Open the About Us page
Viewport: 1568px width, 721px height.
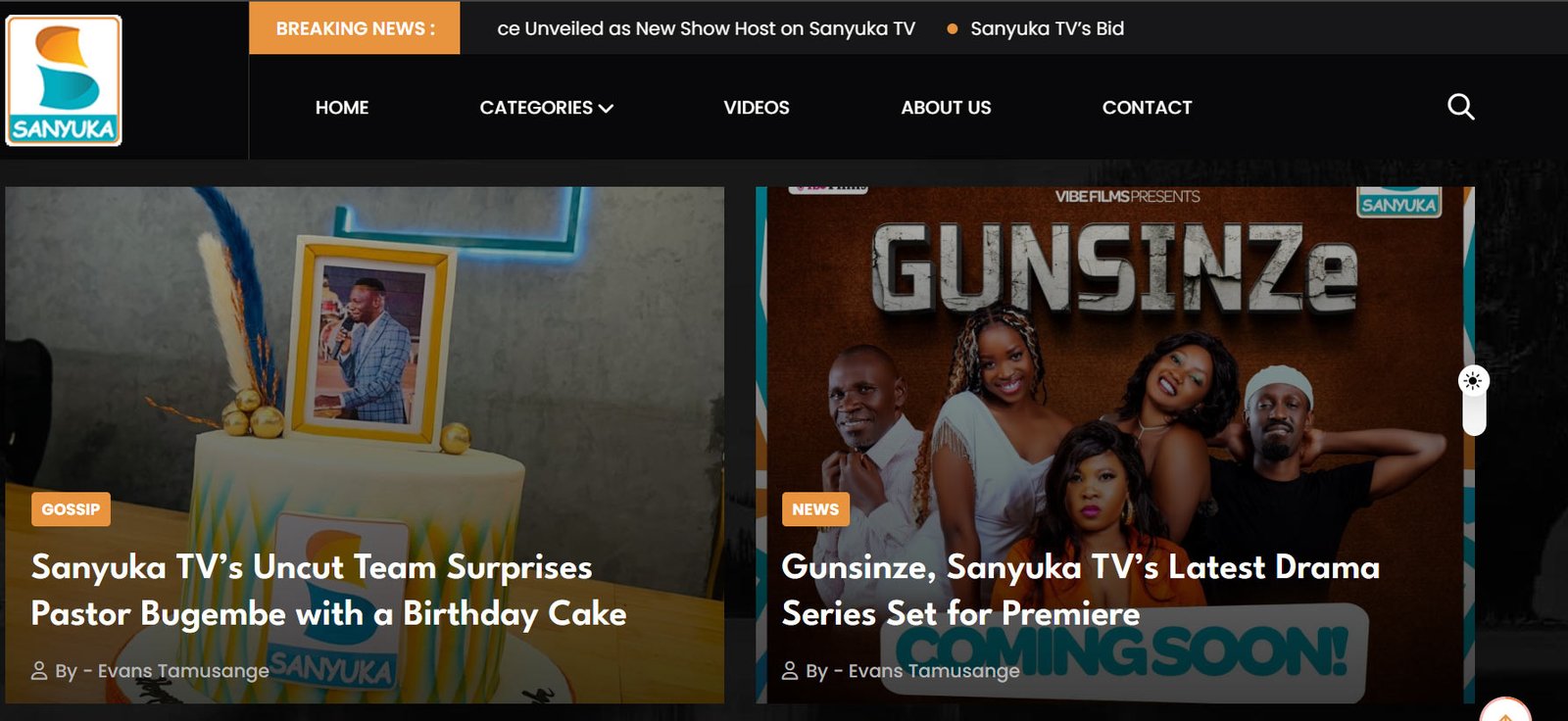point(946,108)
